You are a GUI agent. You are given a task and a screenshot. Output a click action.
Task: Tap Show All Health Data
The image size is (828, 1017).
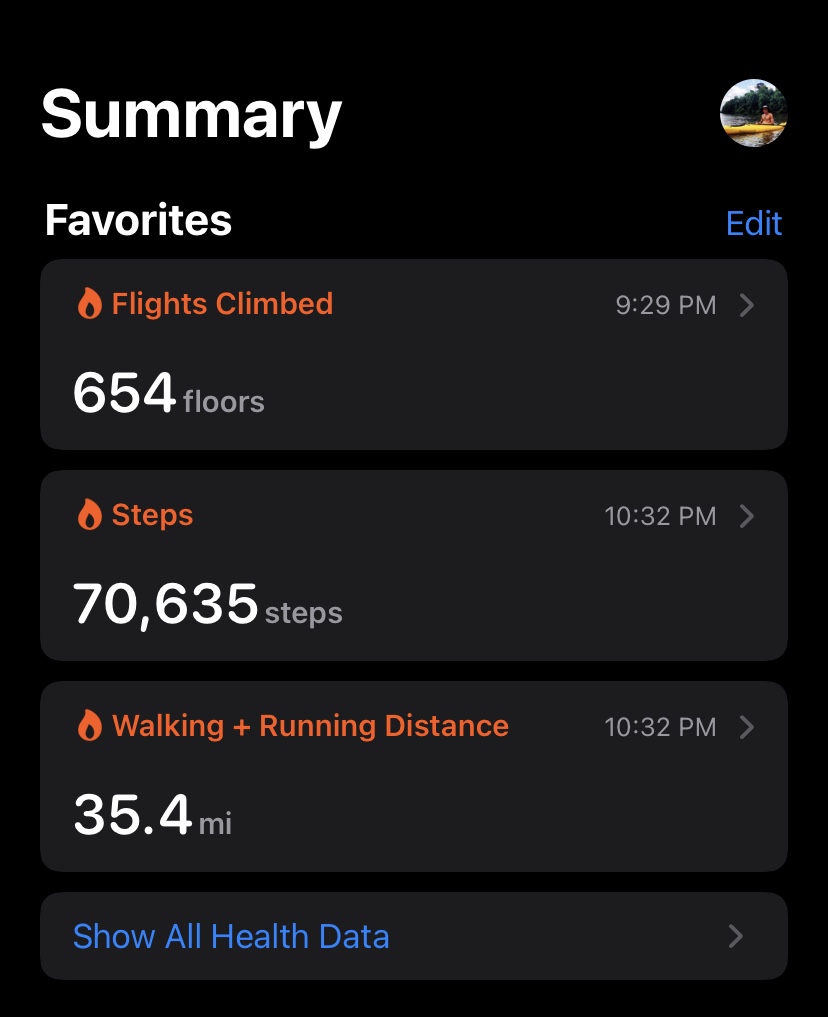pos(413,936)
